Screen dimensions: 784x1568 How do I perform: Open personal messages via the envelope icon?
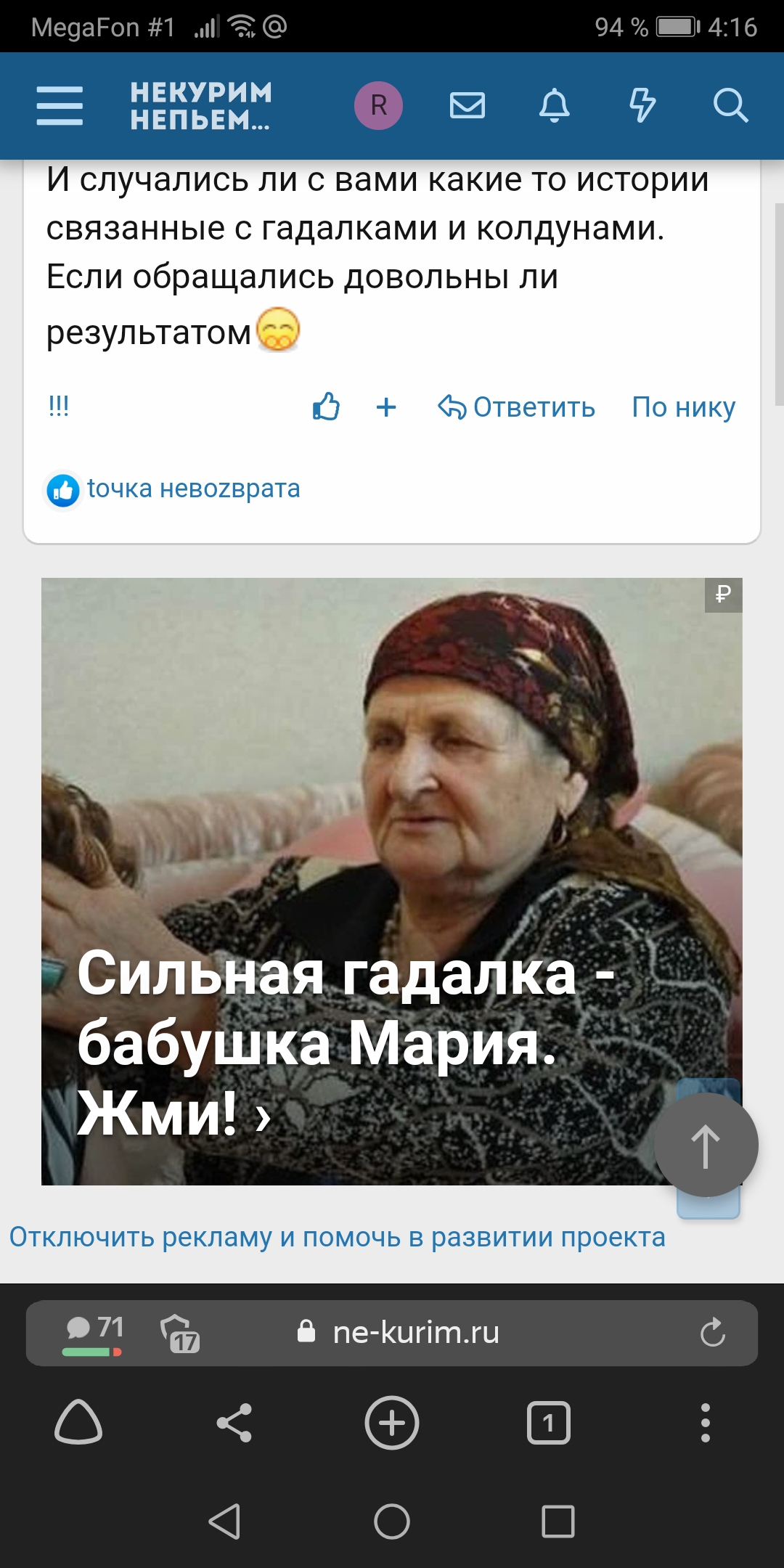(468, 106)
